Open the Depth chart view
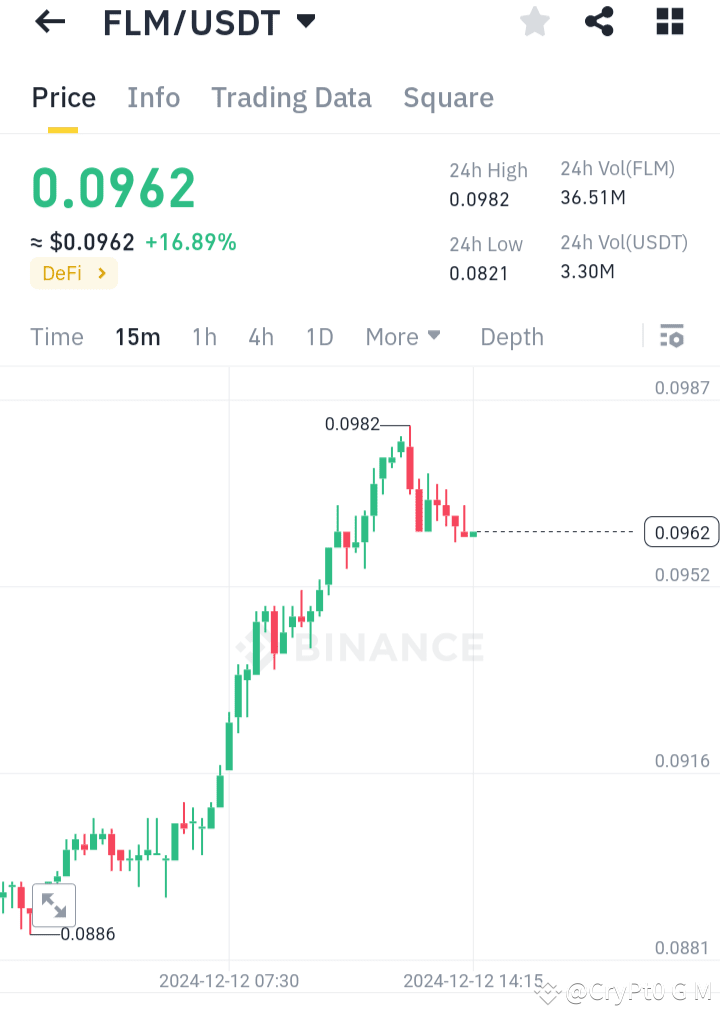Viewport: 720px width, 1014px height. point(511,337)
